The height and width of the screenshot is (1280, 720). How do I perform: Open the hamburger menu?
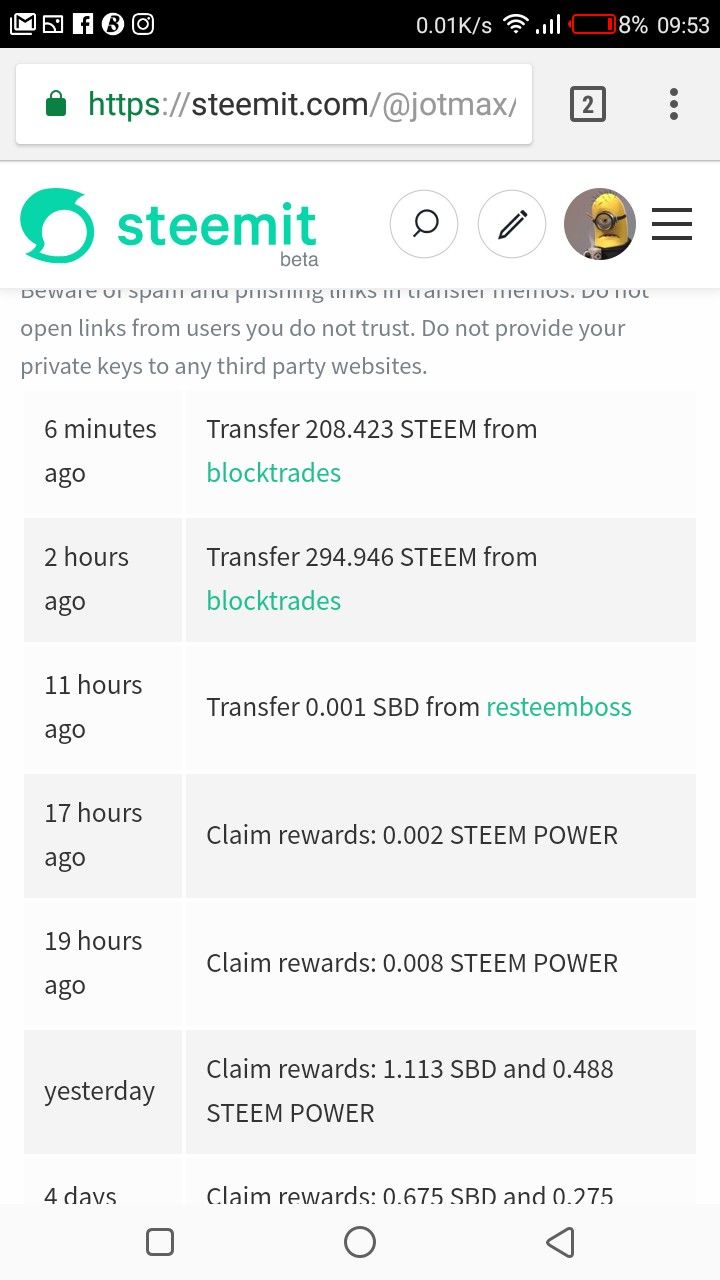pyautogui.click(x=672, y=224)
